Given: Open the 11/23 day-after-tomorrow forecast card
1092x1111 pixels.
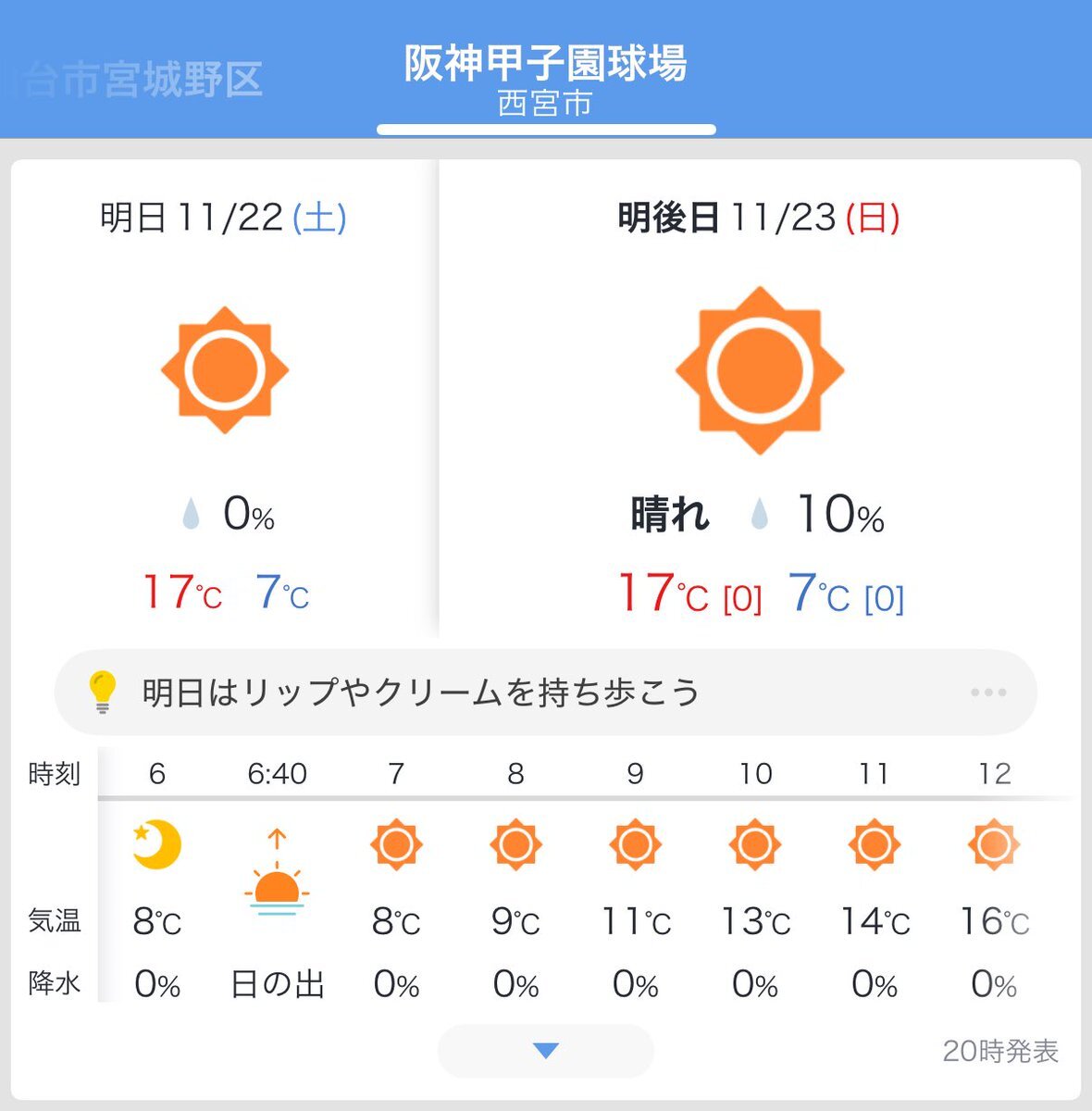Looking at the screenshot, I should 759,398.
